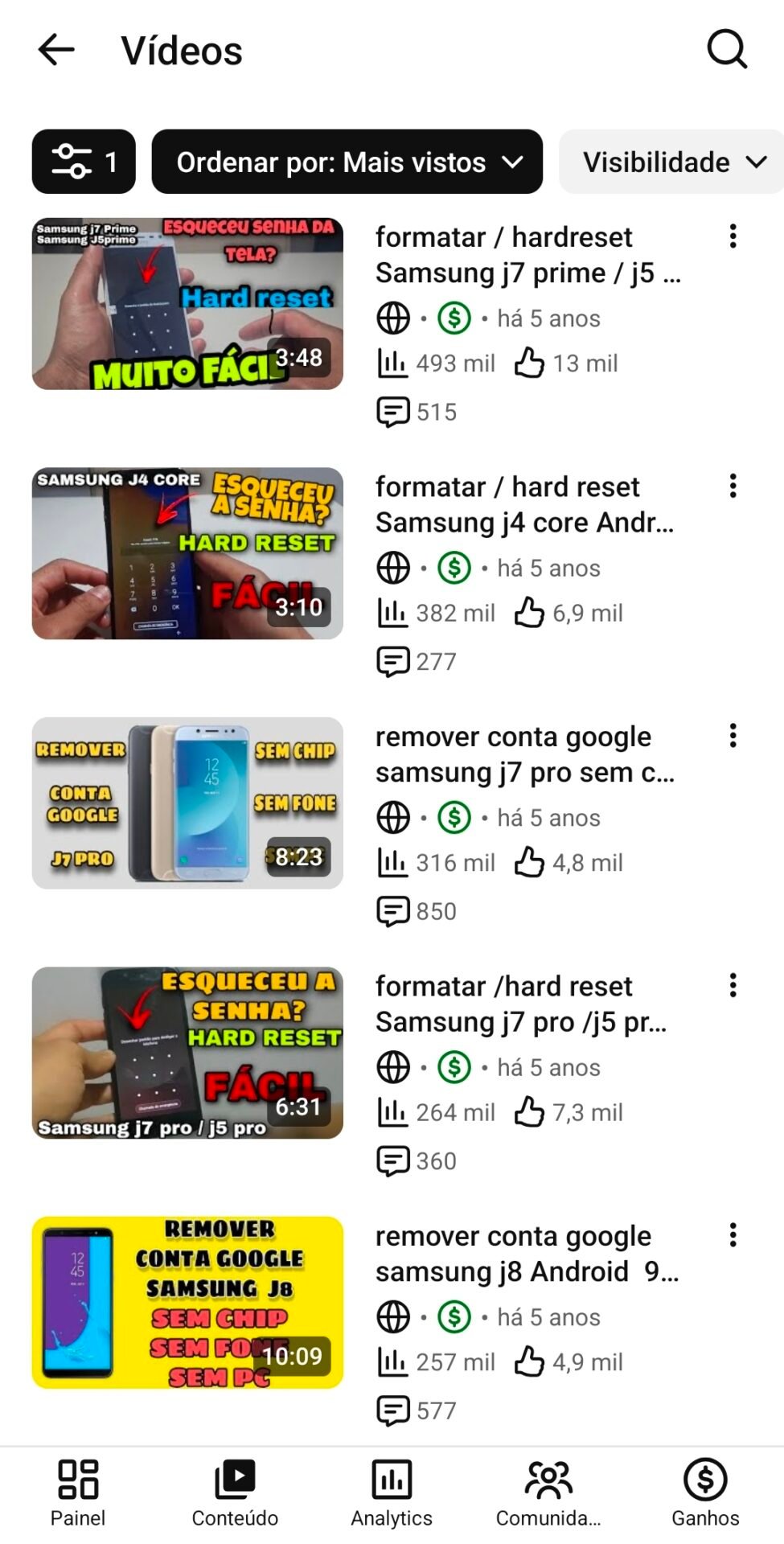
Task: Tap the likes icon showing 13 mil
Action: coord(530,363)
